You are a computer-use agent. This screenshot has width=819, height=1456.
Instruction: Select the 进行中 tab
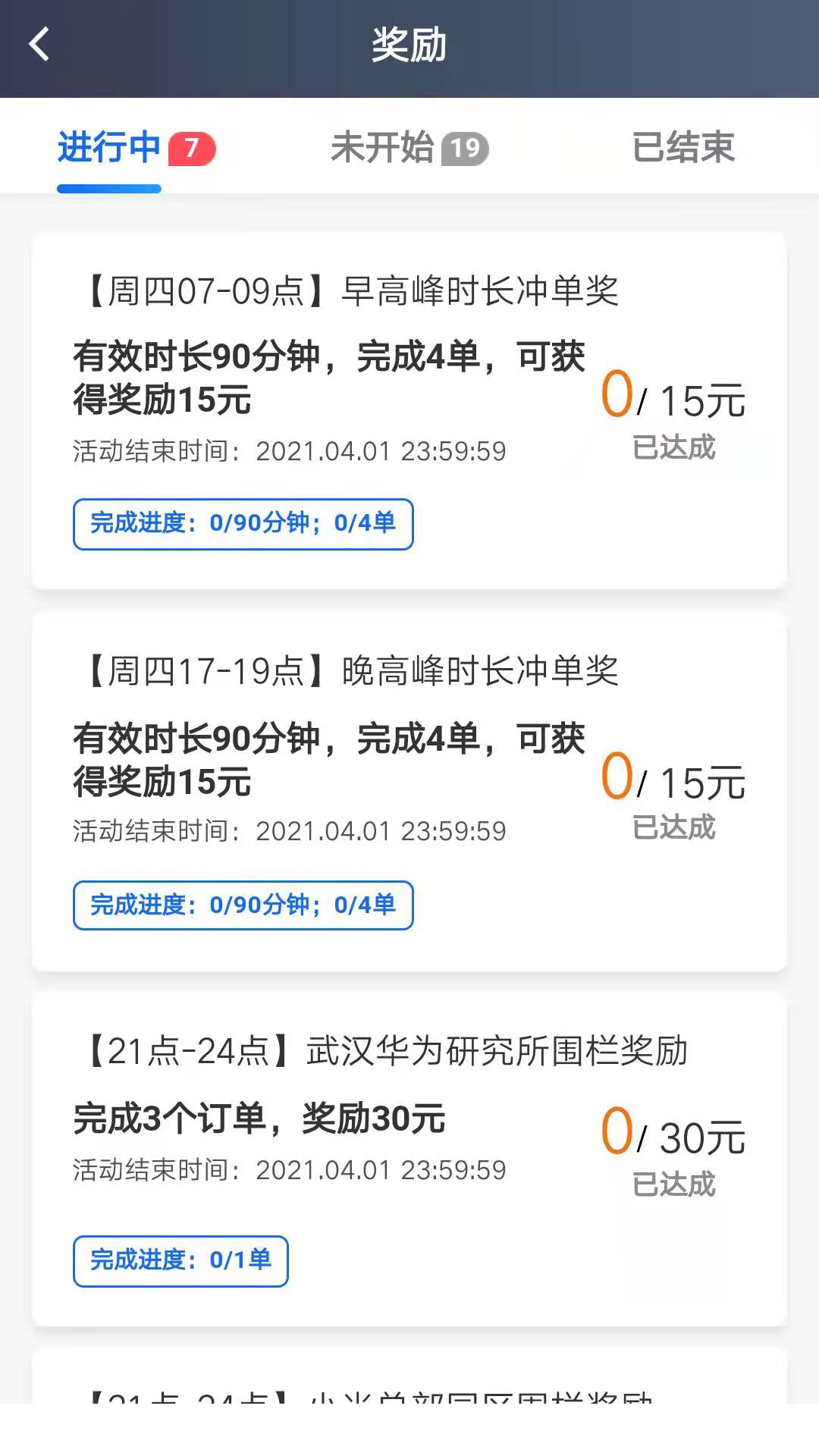[109, 149]
